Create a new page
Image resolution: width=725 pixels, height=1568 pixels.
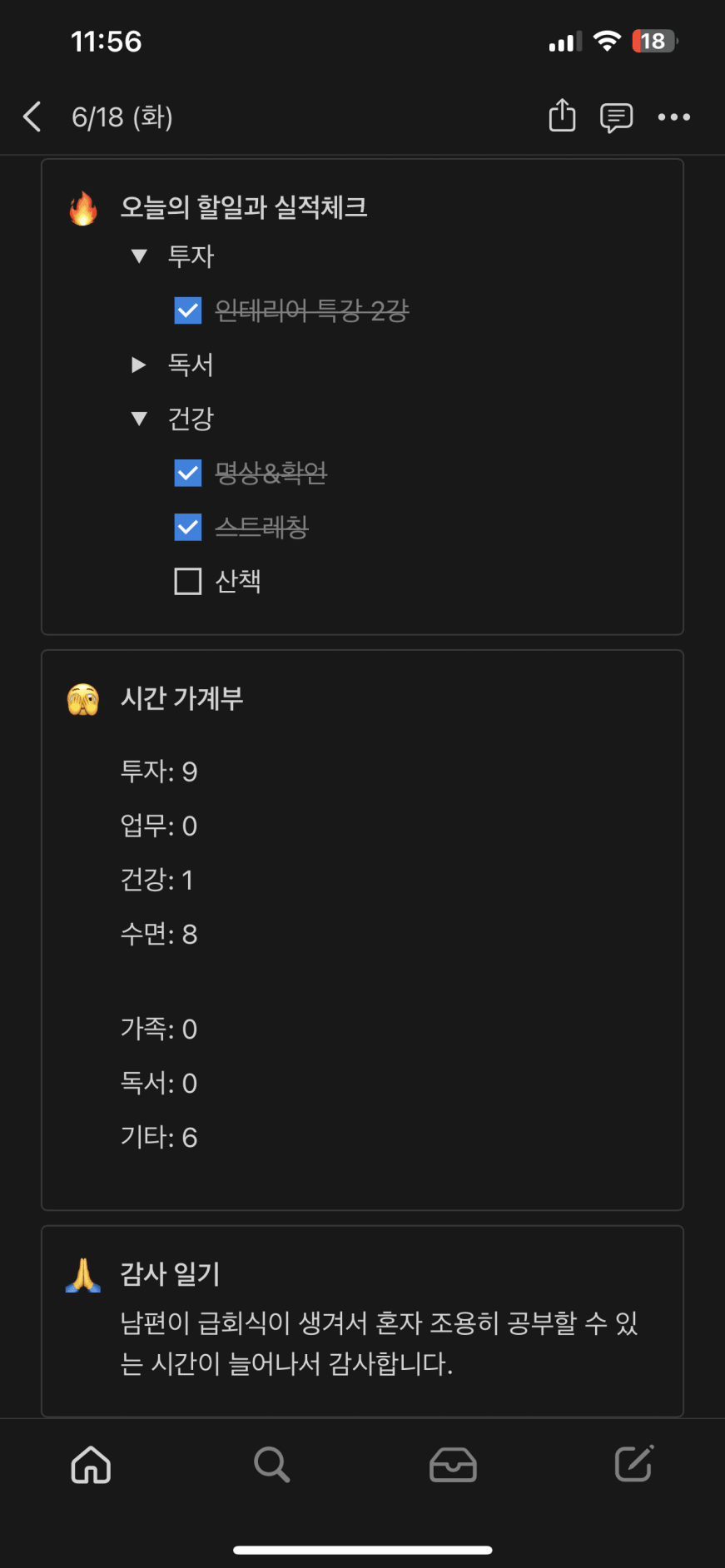pyautogui.click(x=634, y=1463)
